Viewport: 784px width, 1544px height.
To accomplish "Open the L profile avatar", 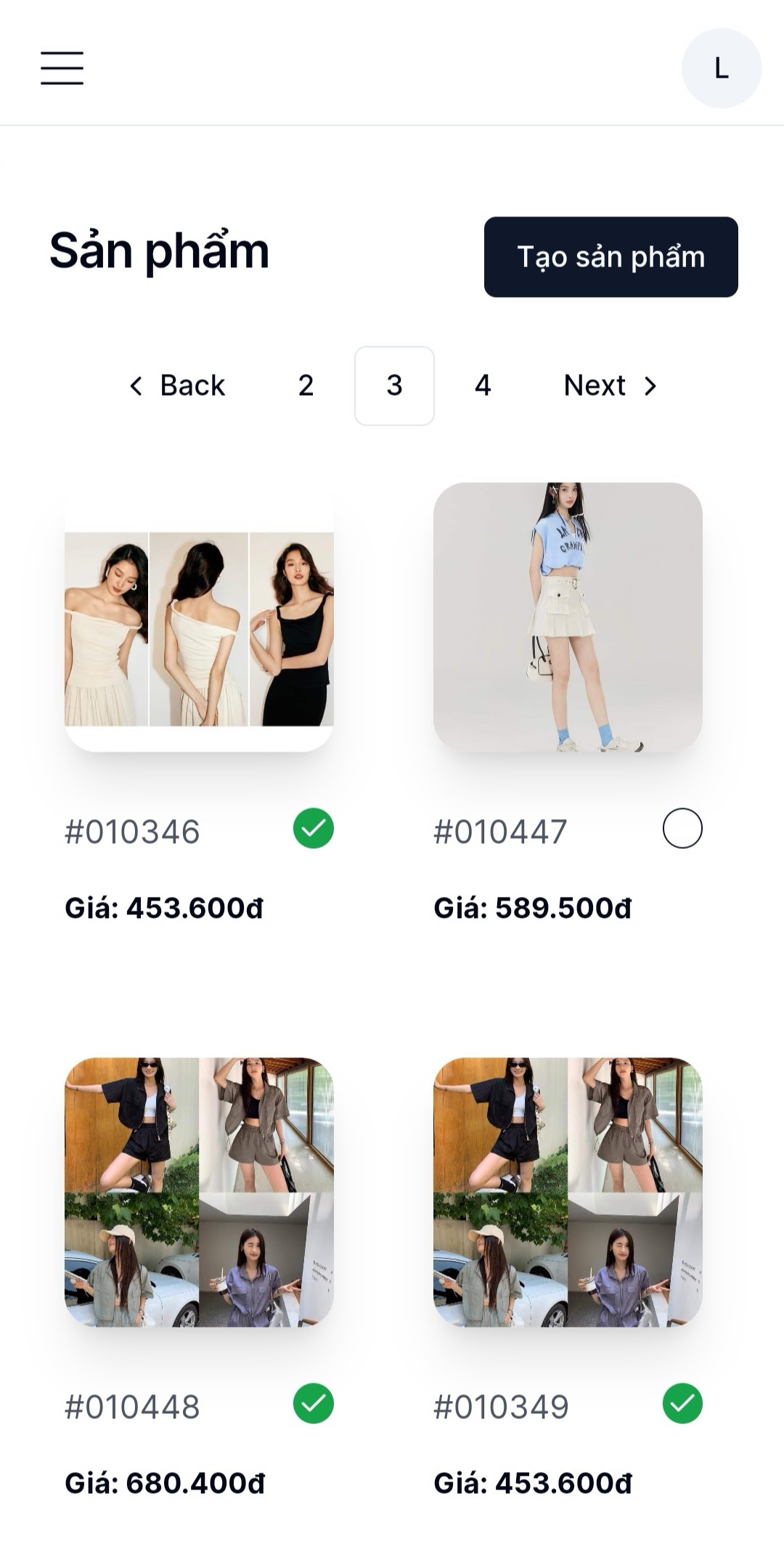I will coord(721,68).
